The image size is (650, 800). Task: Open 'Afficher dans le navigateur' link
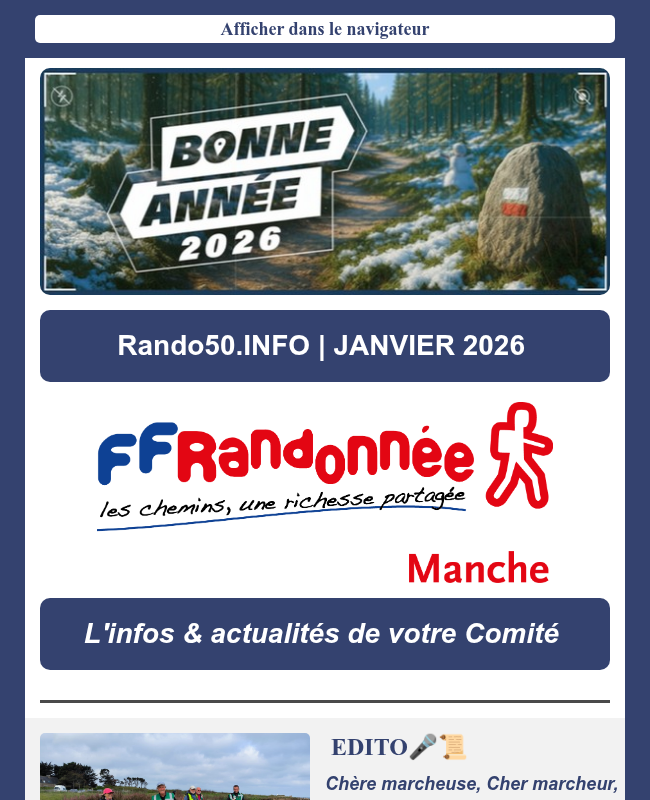[x=325, y=29]
